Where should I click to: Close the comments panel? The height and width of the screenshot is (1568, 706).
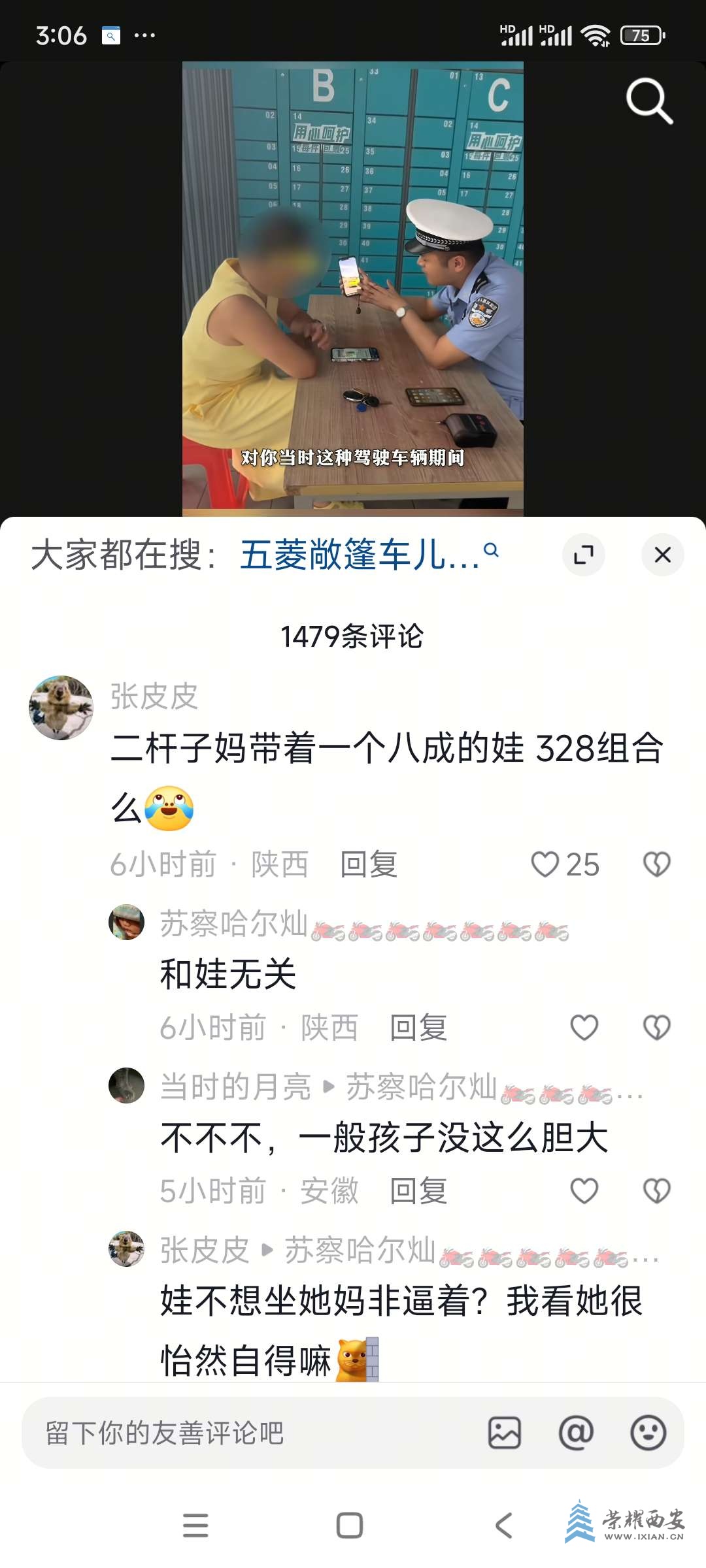(662, 555)
